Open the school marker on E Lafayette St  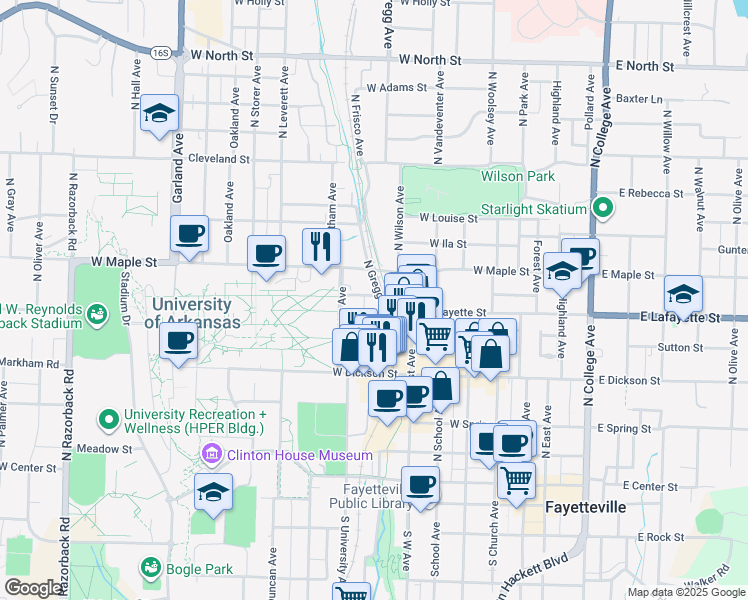pos(683,295)
